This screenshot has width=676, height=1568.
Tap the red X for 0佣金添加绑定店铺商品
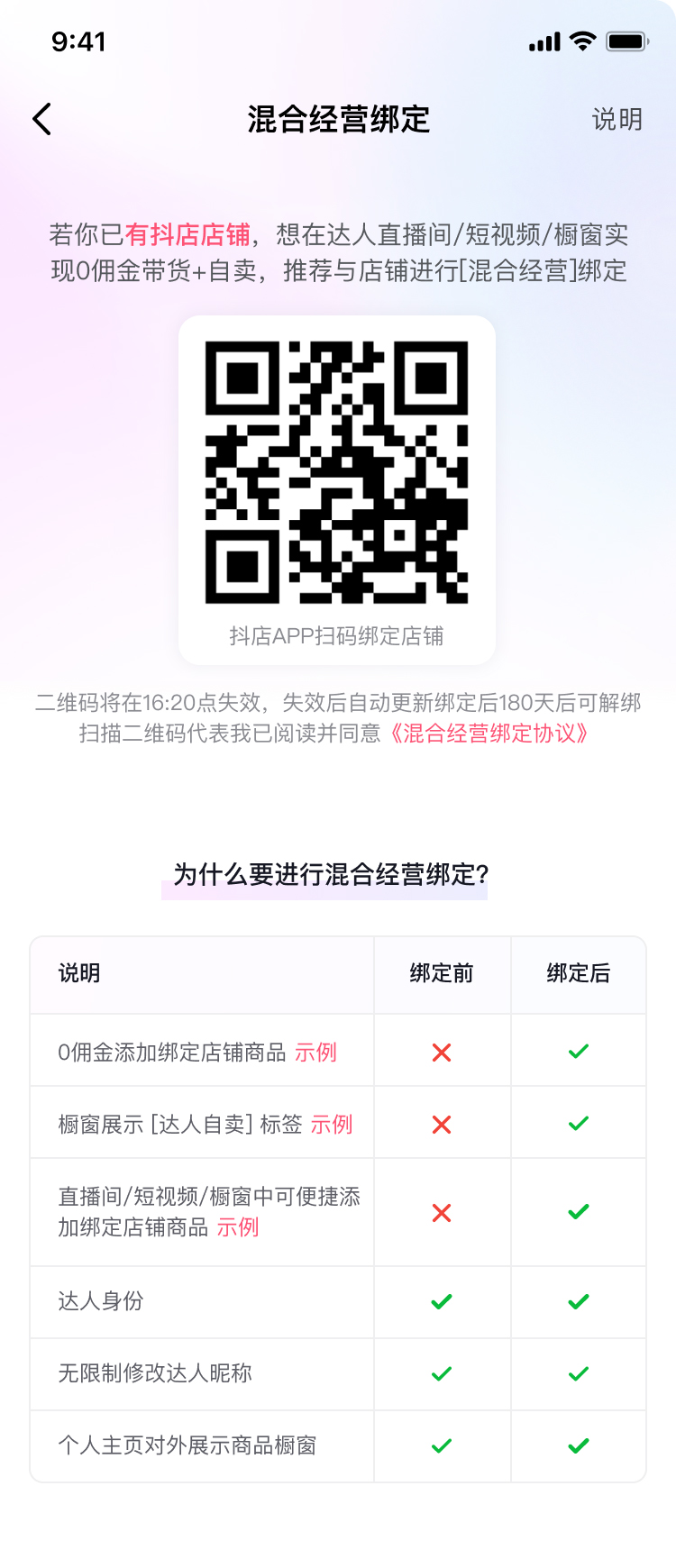441,1051
